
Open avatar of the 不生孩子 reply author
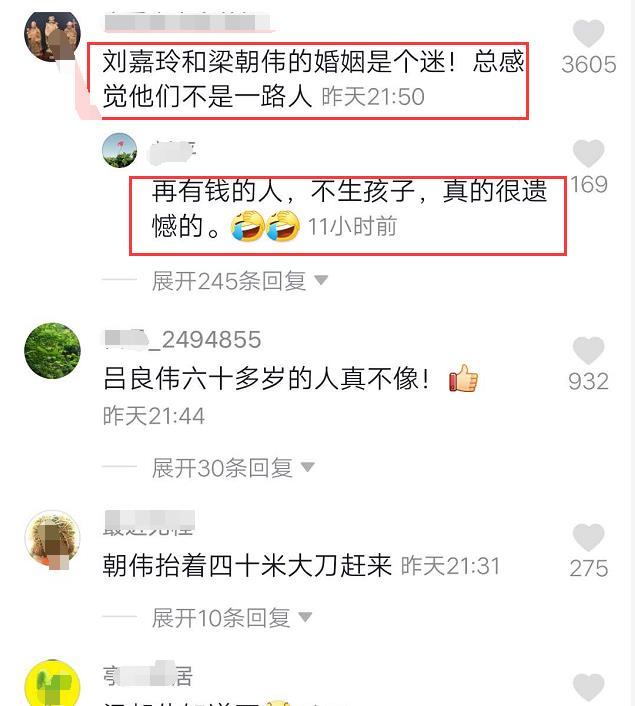click(x=120, y=150)
